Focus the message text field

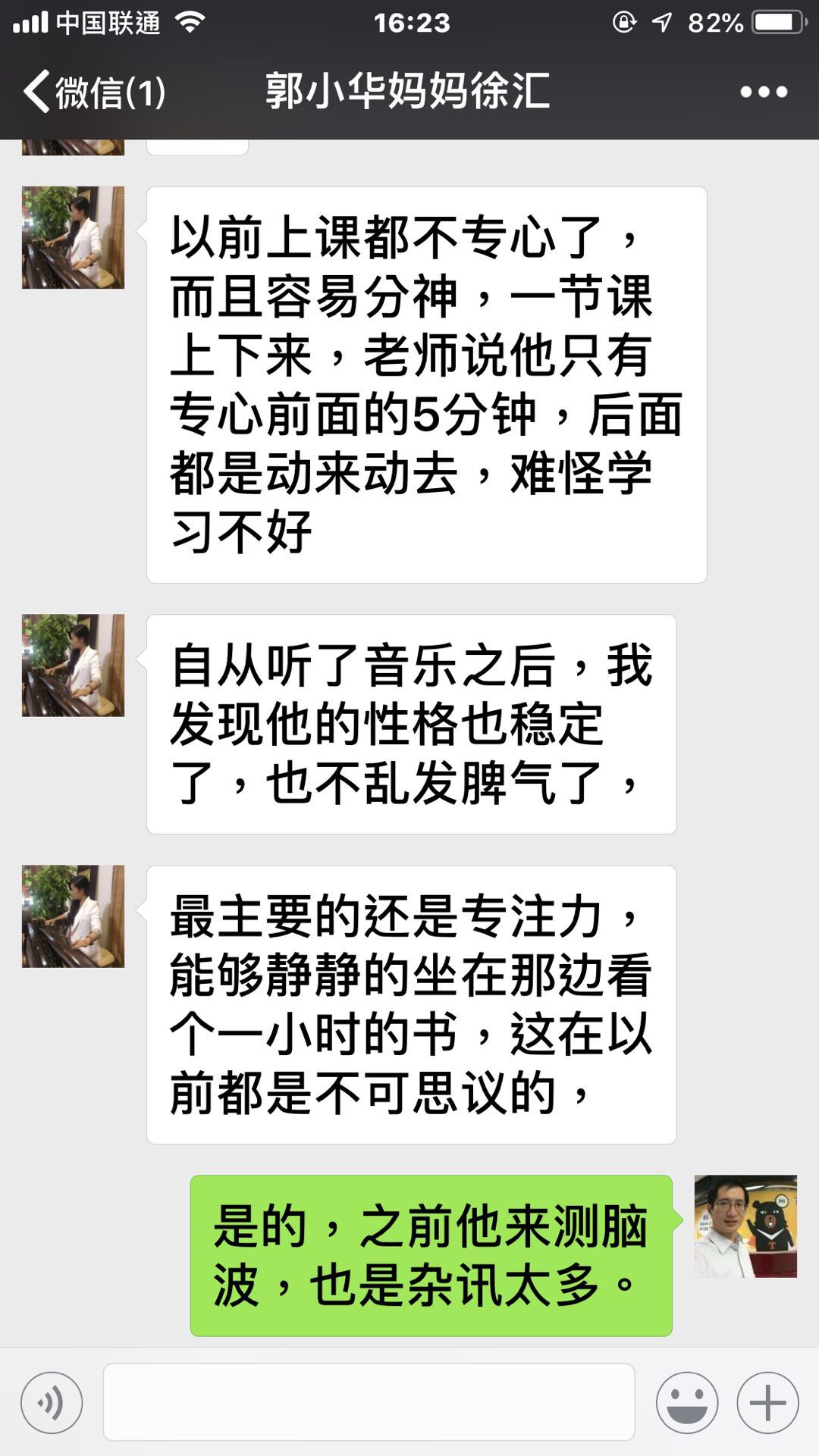click(x=369, y=1402)
